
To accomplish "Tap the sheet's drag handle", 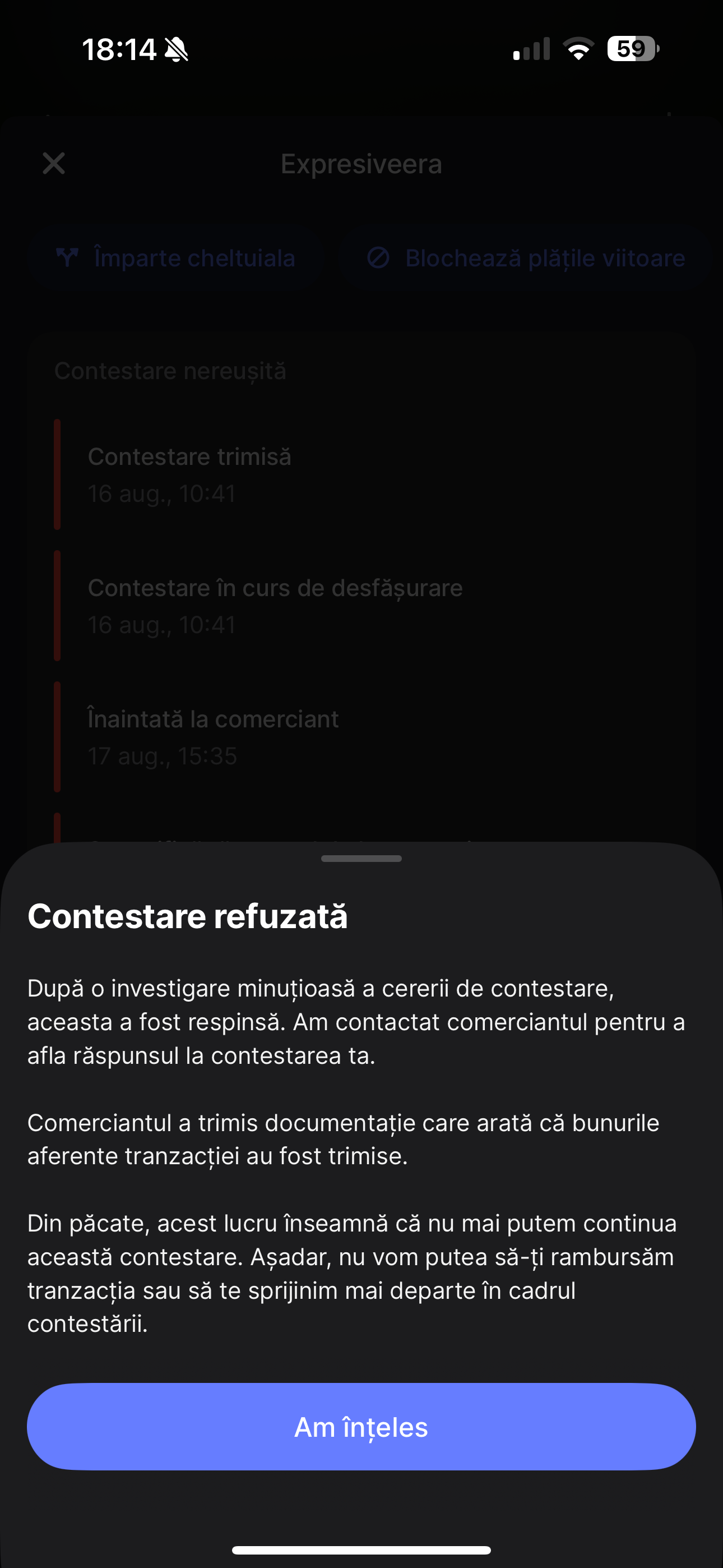I will (x=361, y=858).
